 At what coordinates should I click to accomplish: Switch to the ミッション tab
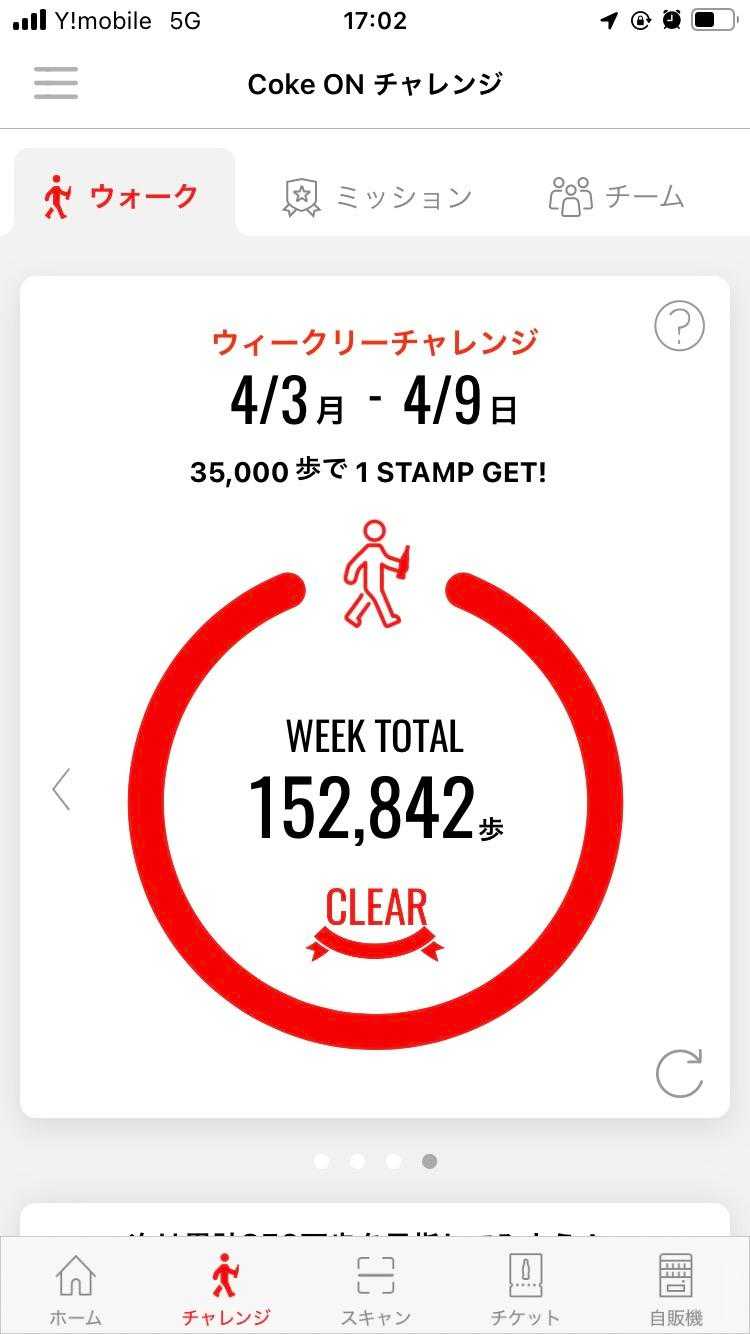click(378, 196)
